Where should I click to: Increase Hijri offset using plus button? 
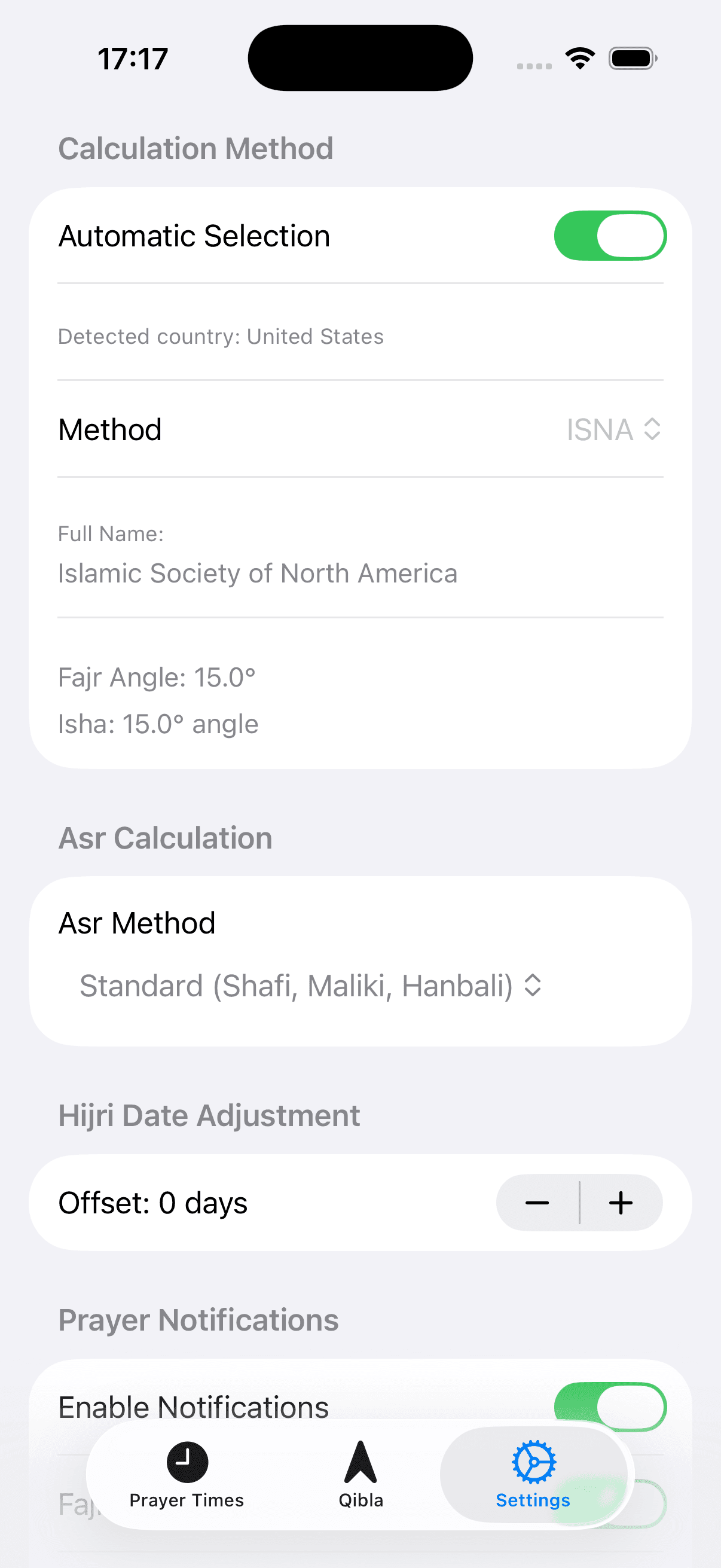point(621,1202)
